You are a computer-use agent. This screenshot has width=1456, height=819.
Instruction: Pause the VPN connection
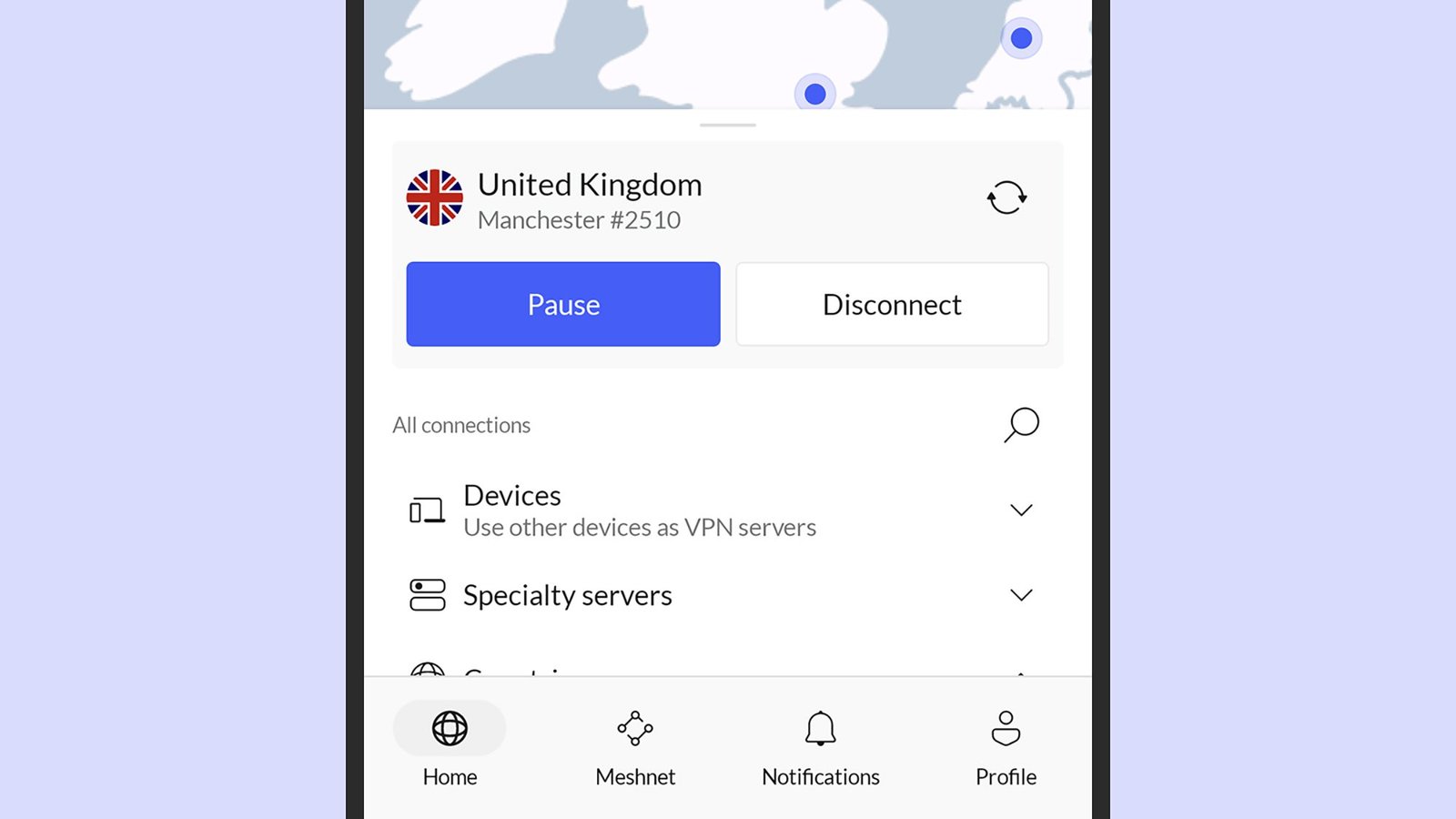point(563,304)
